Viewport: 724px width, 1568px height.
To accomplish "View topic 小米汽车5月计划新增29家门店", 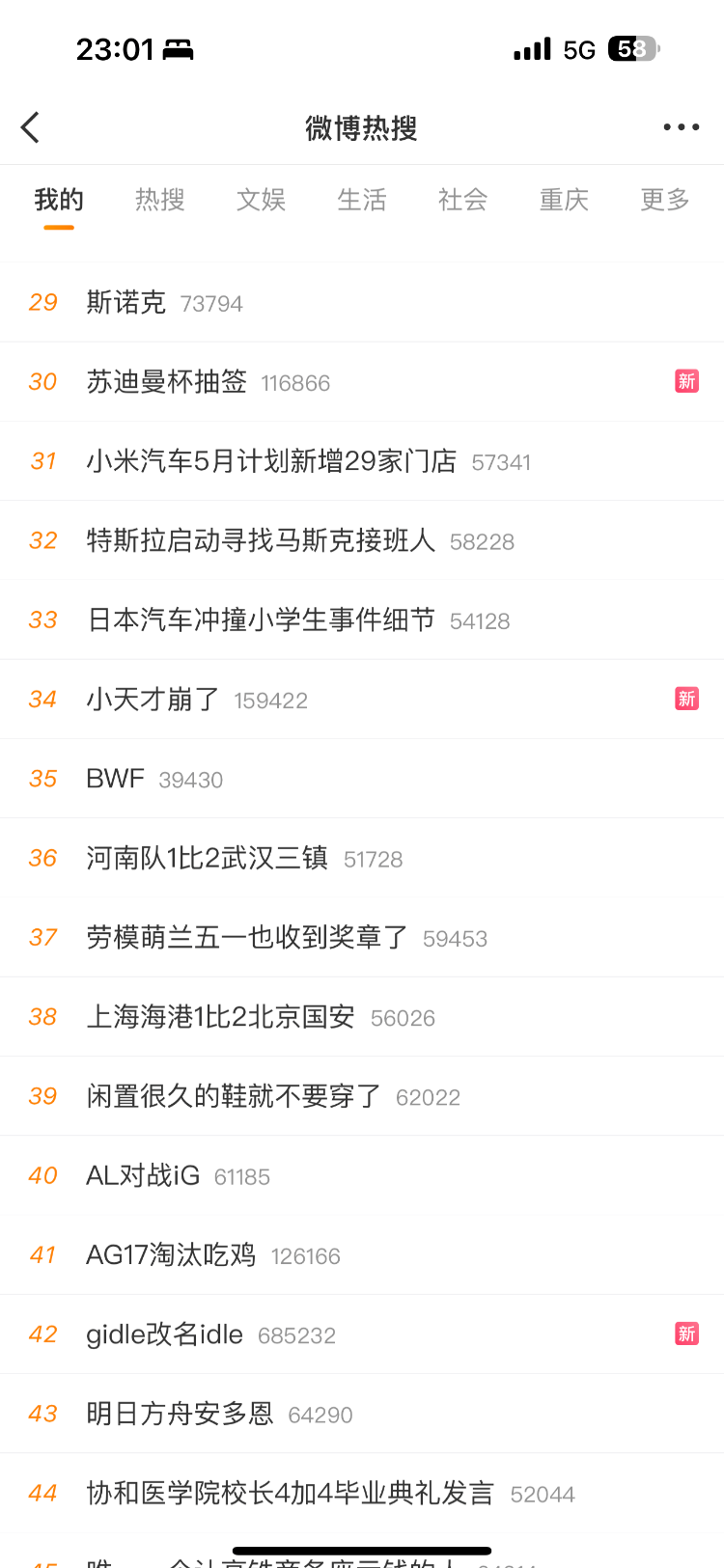I will pos(271,461).
